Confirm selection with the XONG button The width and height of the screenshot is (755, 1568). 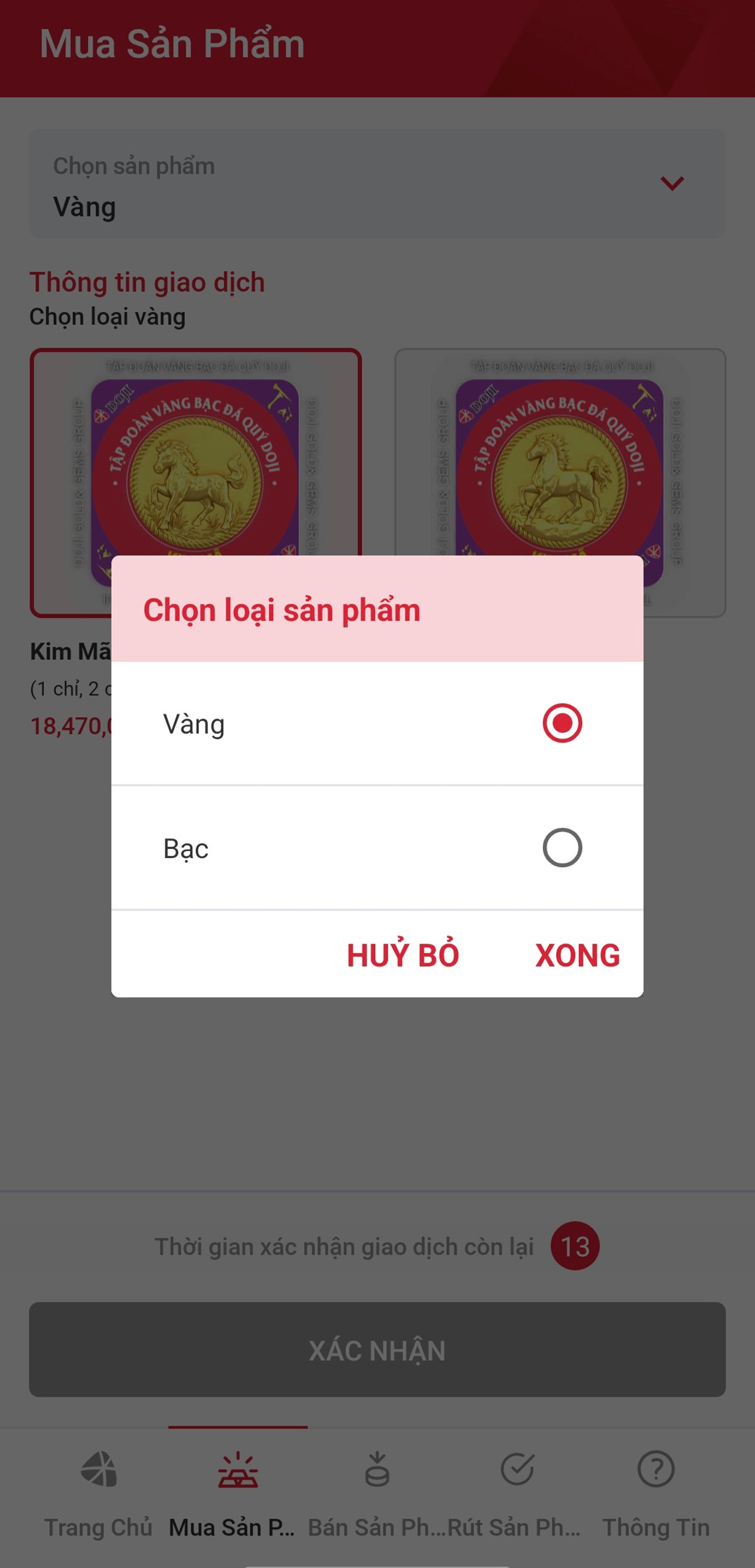(576, 955)
